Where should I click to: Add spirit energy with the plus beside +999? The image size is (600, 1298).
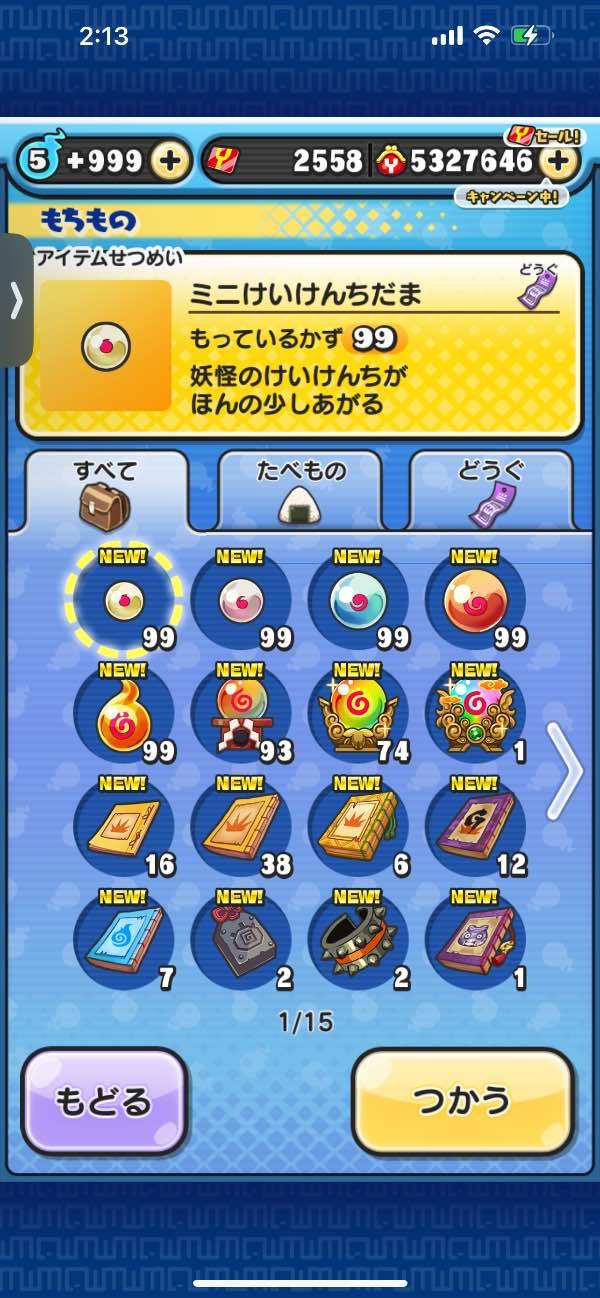tap(171, 160)
